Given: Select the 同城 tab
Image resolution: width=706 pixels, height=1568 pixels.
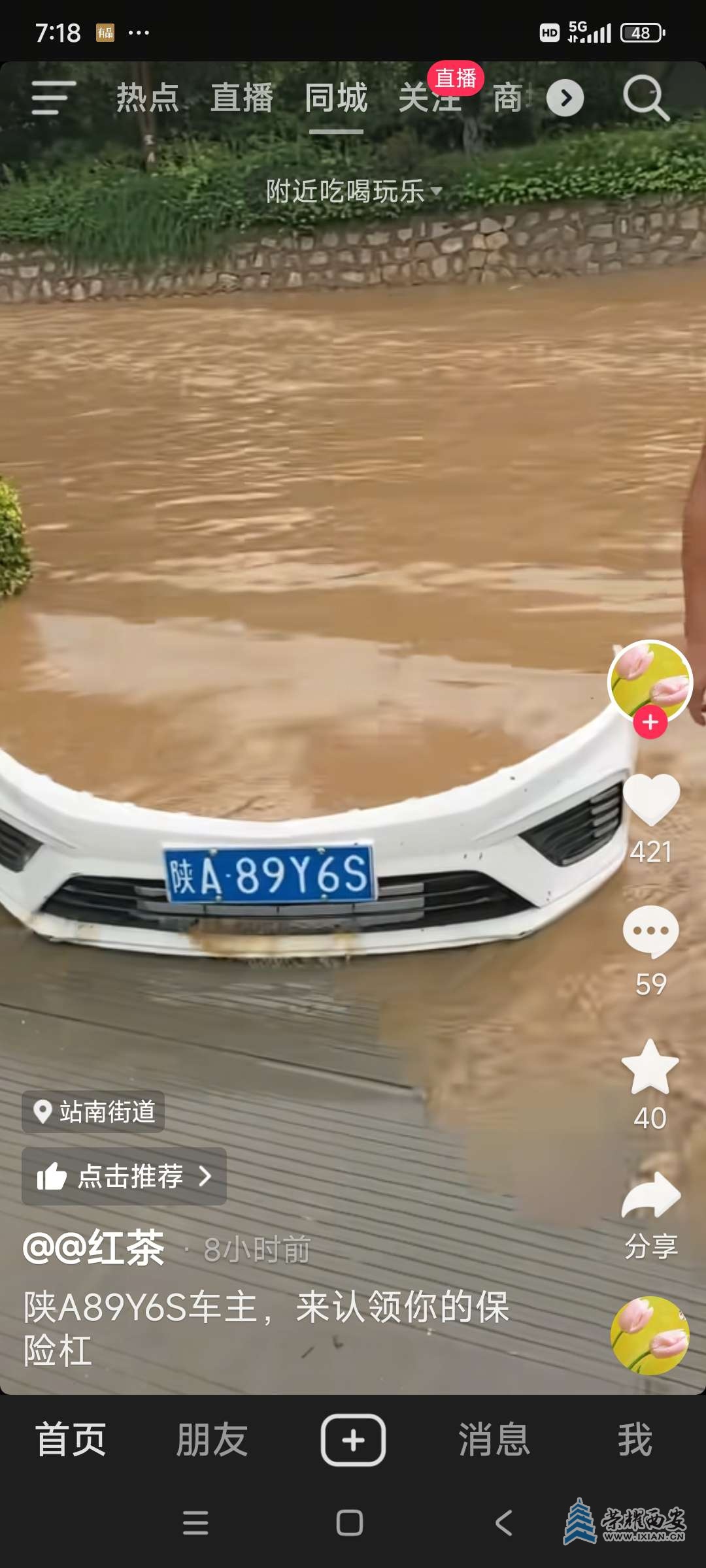Looking at the screenshot, I should pyautogui.click(x=336, y=98).
